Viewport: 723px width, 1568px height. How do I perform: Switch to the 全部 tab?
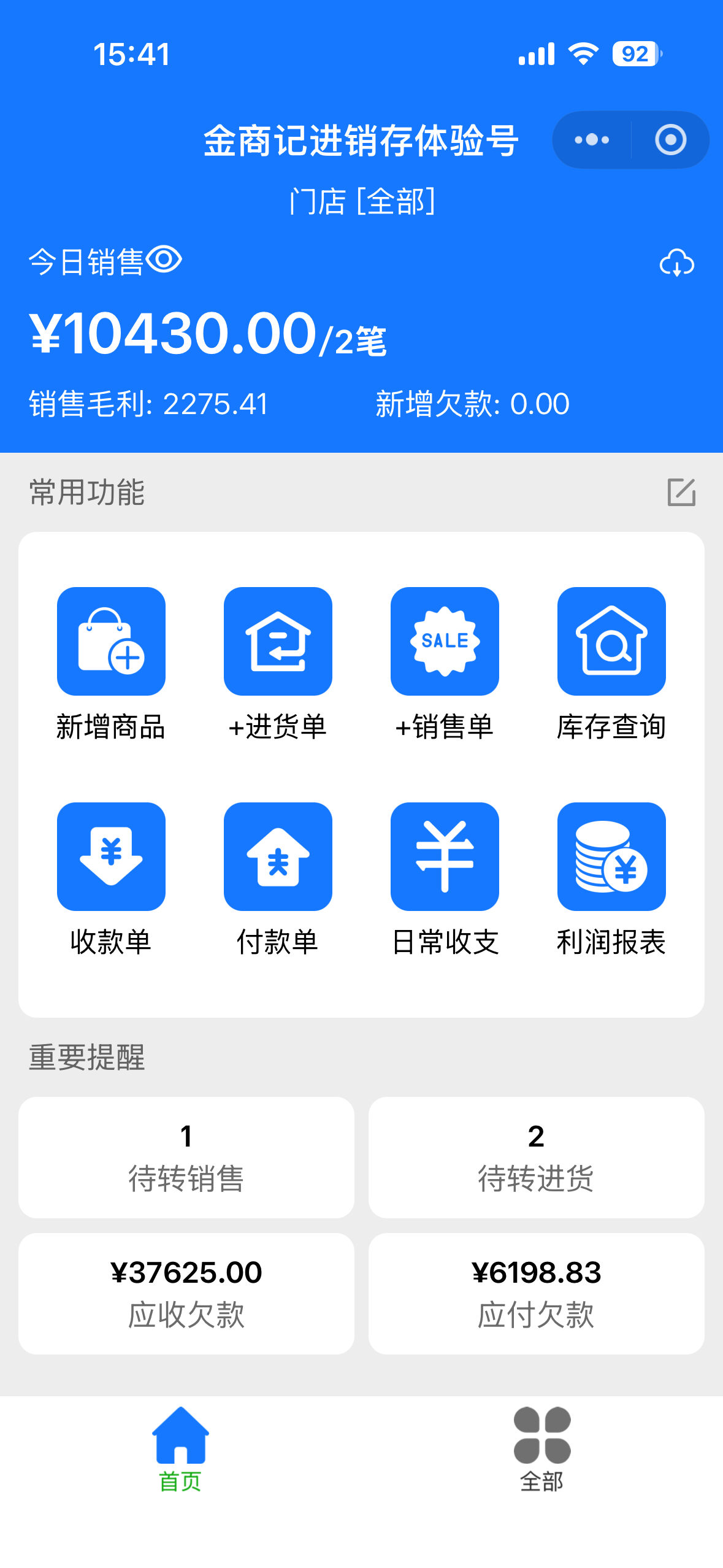(x=542, y=1449)
